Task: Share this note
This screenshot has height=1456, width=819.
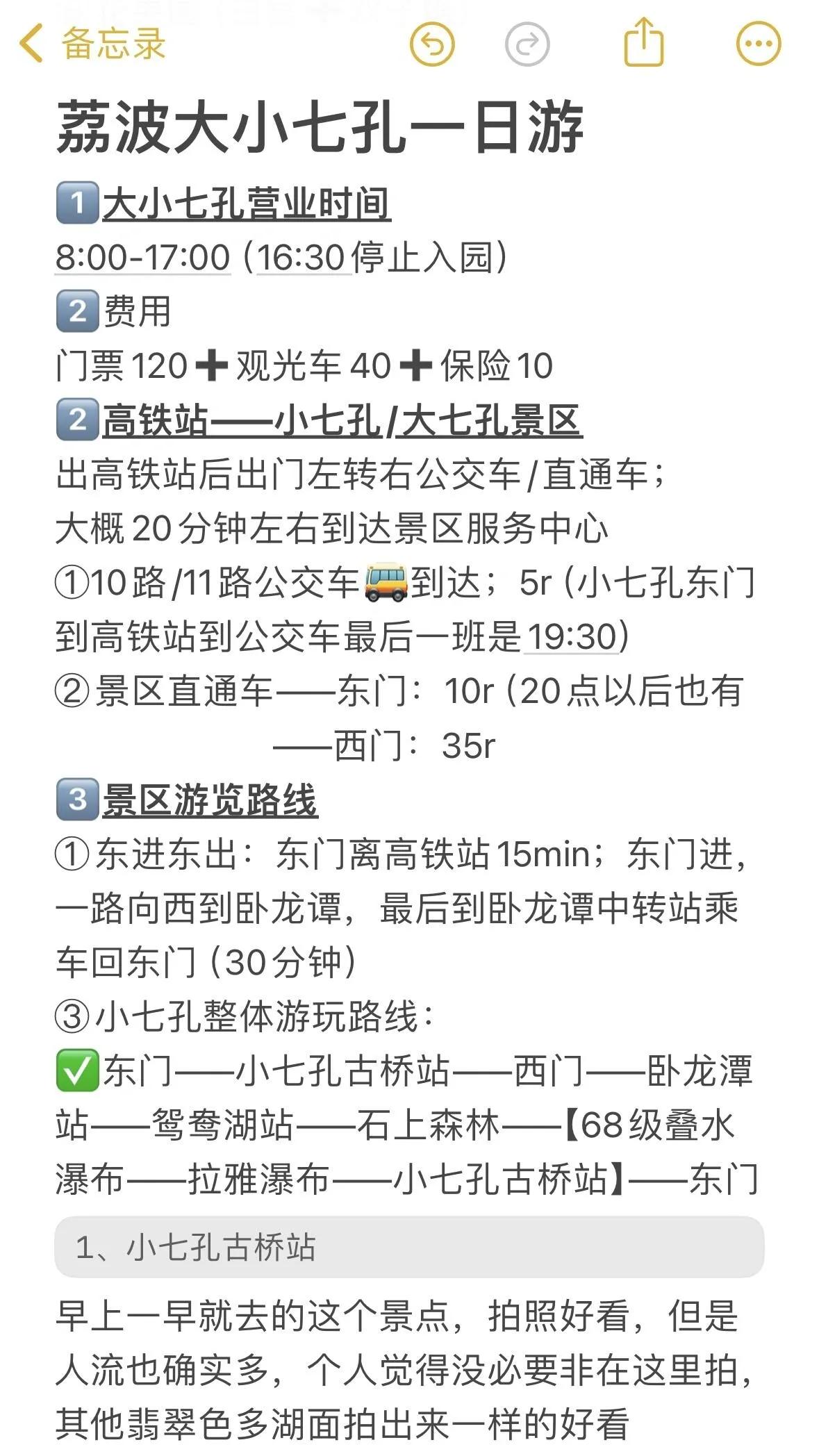Action: pos(644,42)
